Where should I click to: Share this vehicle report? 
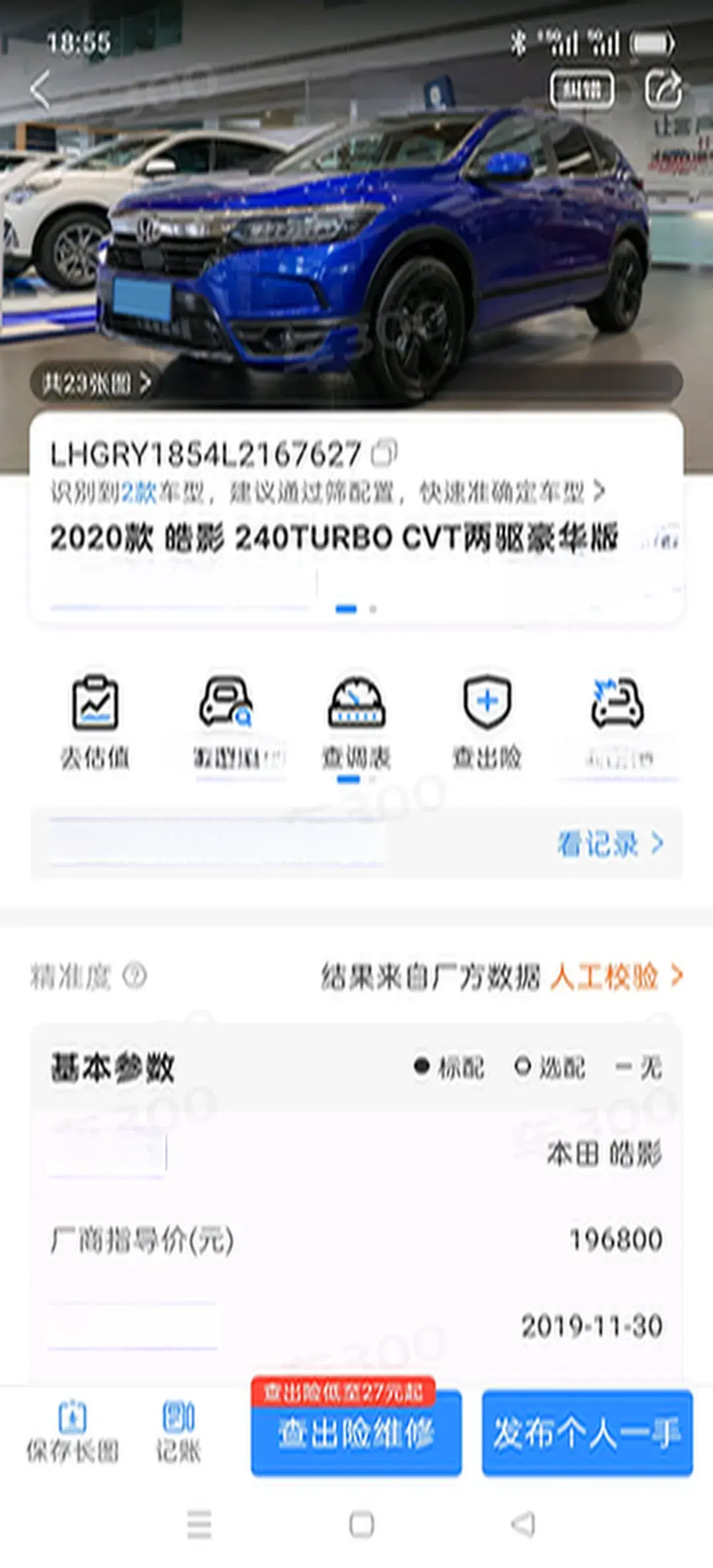(663, 89)
